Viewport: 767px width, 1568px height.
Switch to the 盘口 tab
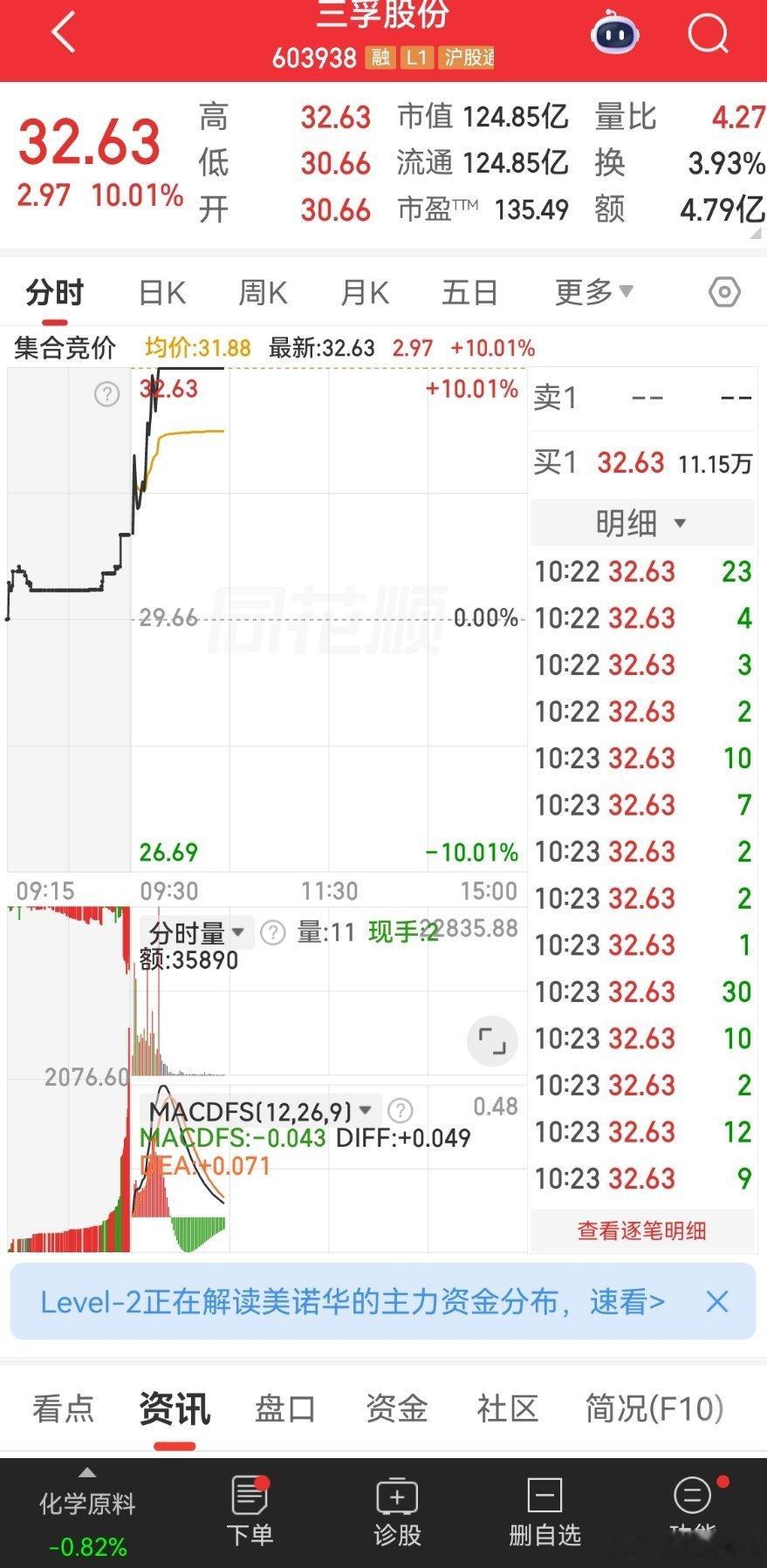pos(284,1408)
